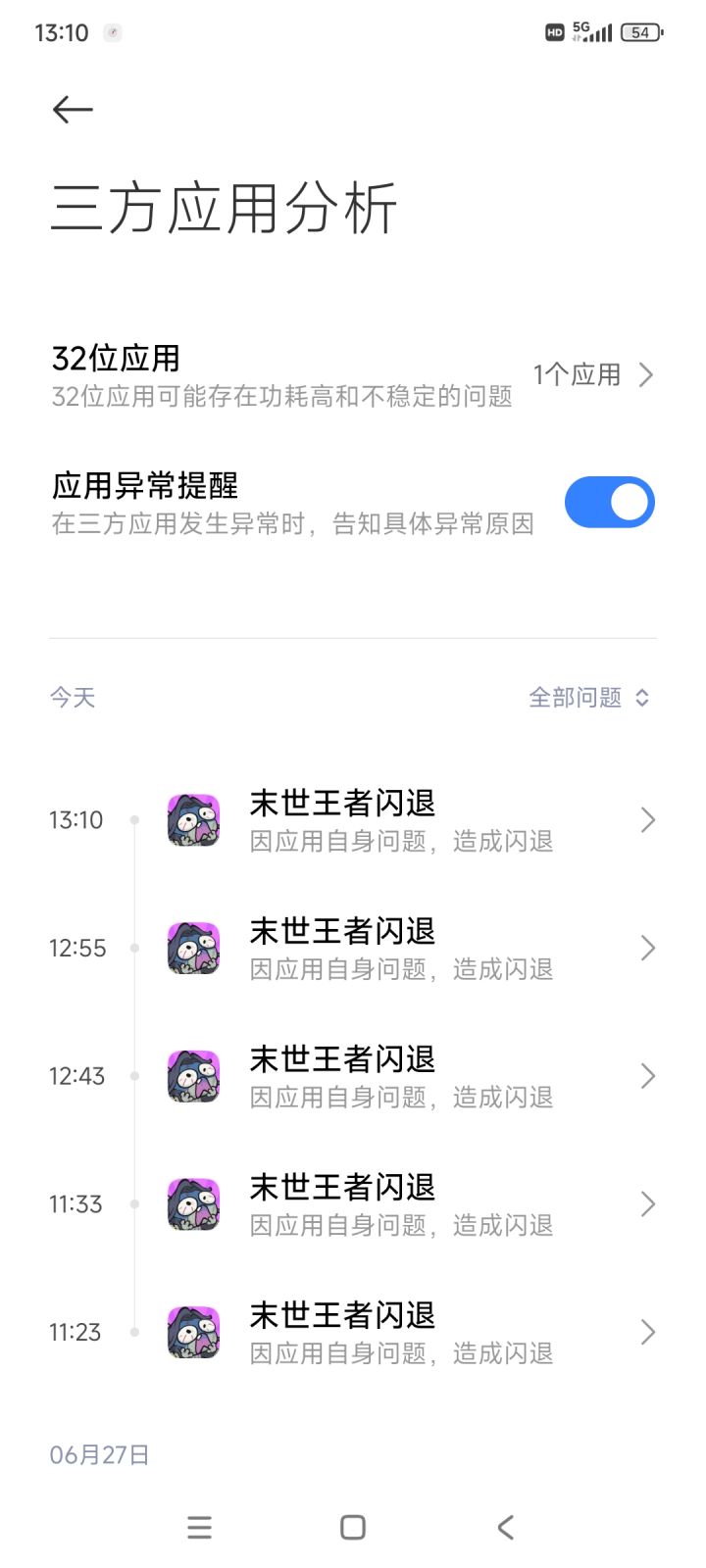Go back using the top arrow
Viewport: 706px width, 1568px height.
pyautogui.click(x=73, y=110)
